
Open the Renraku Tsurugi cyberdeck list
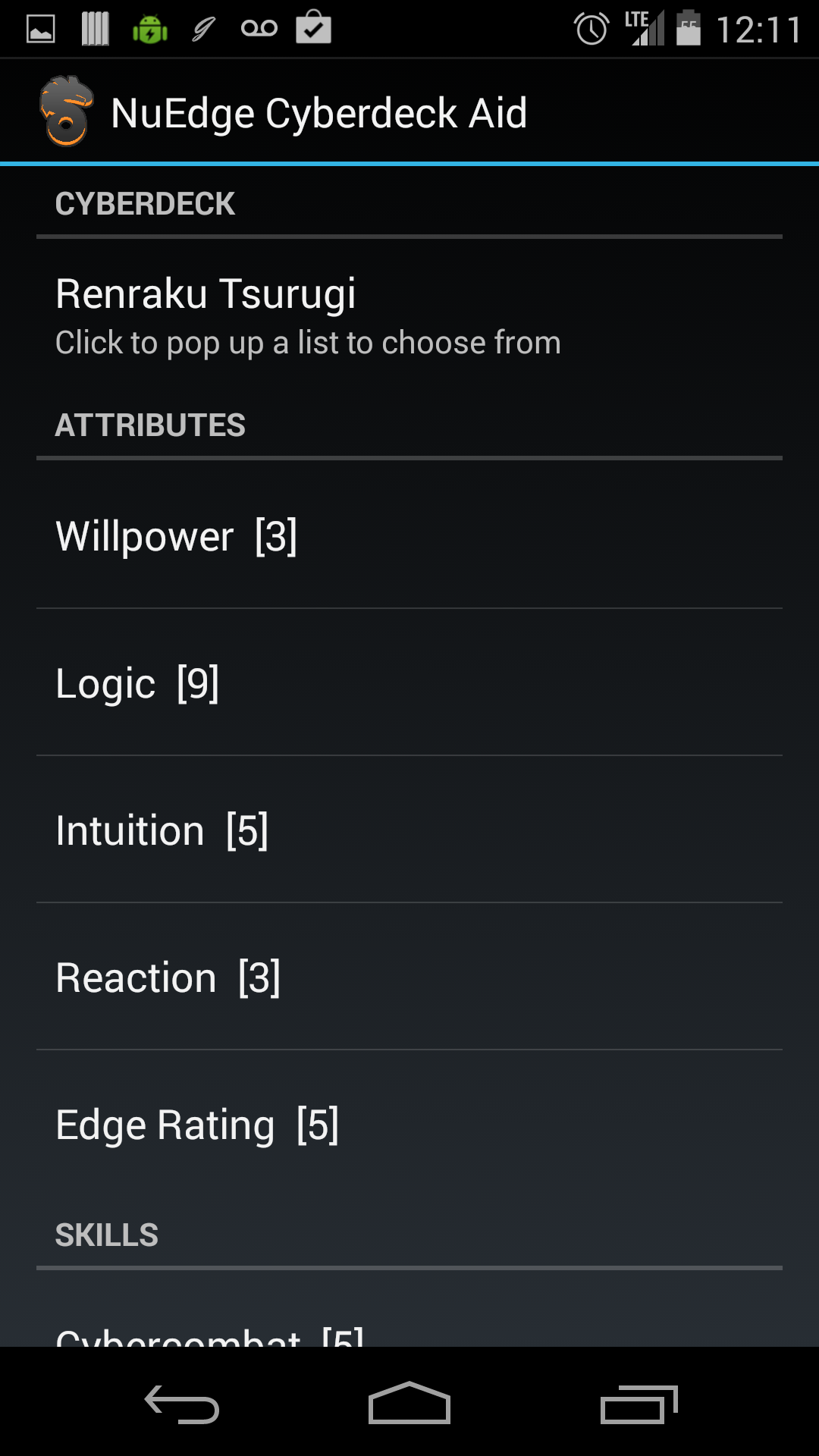[x=409, y=315]
